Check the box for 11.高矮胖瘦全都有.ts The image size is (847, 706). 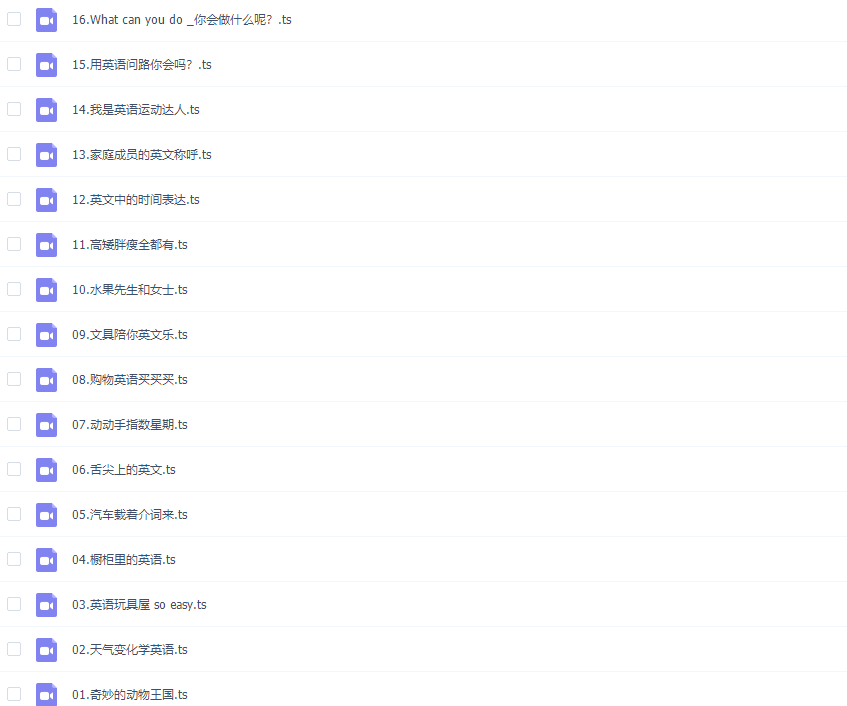[14, 244]
